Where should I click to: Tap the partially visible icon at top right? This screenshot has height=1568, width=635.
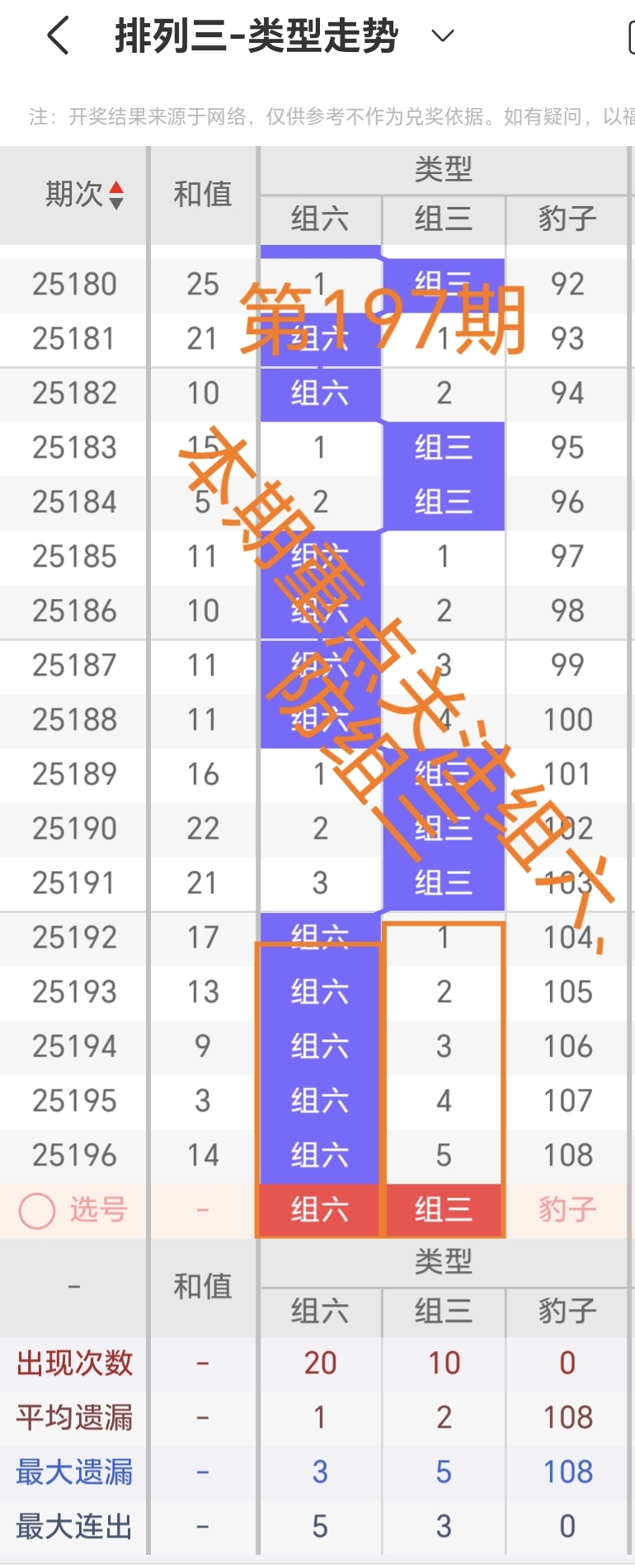pyautogui.click(x=628, y=36)
